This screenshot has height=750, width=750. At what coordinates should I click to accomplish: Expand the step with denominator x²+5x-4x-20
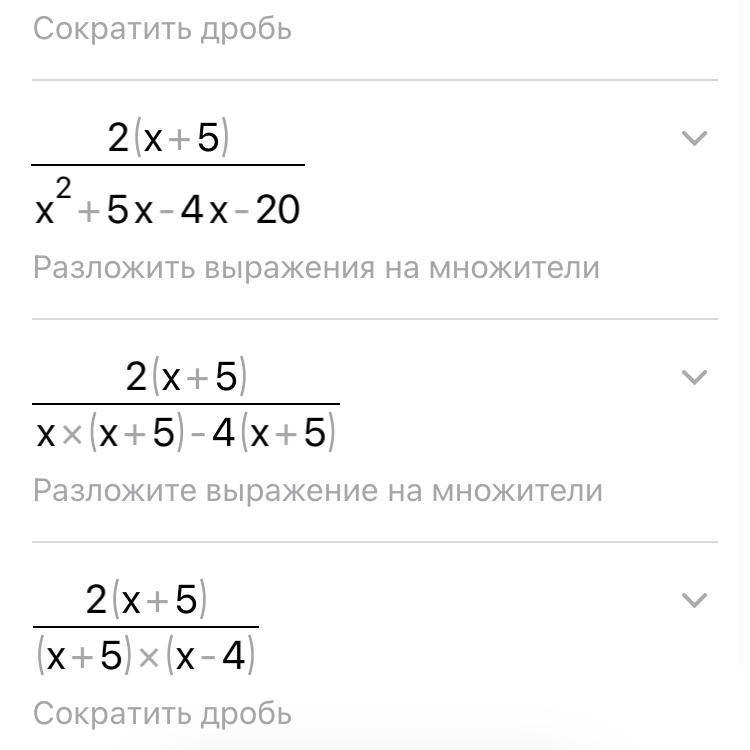click(694, 138)
